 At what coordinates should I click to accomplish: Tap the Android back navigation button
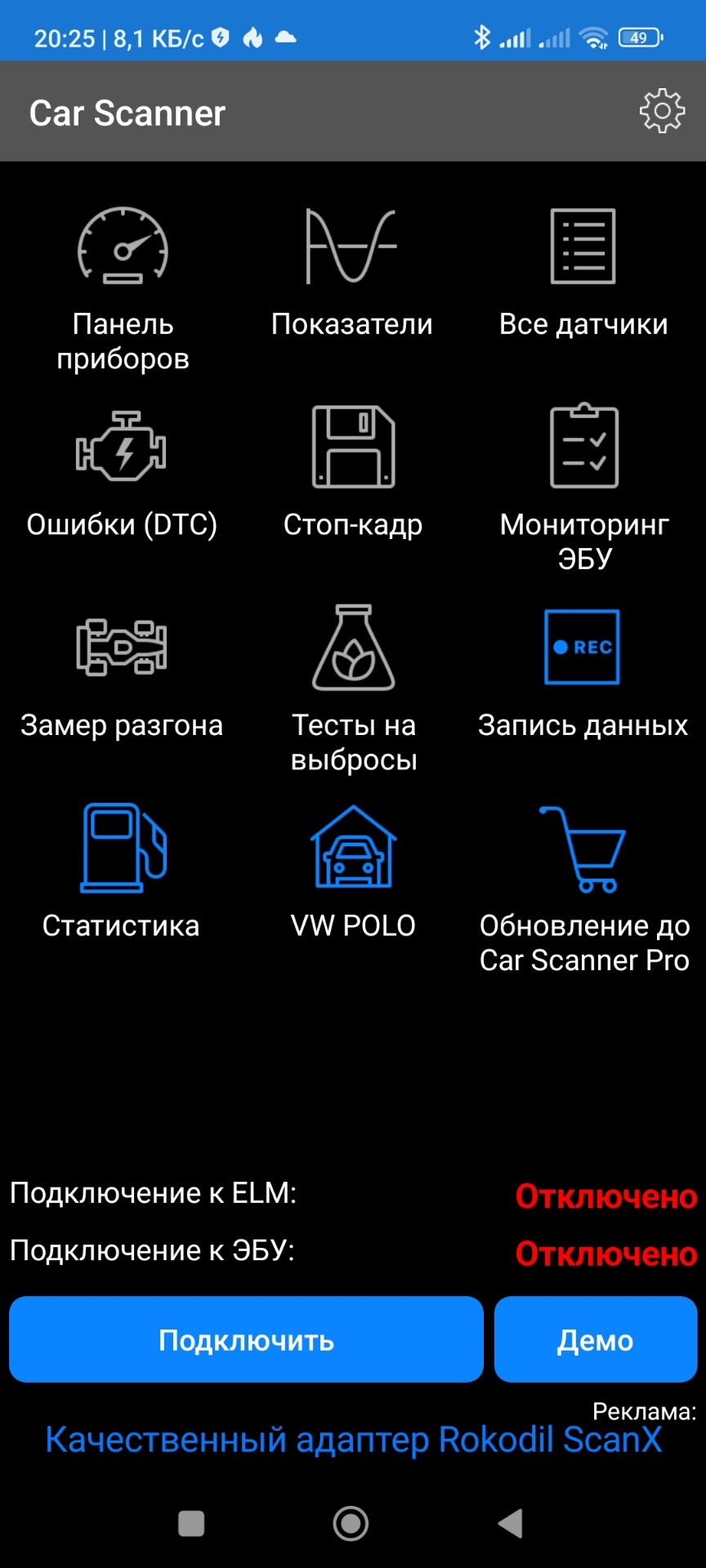509,1522
